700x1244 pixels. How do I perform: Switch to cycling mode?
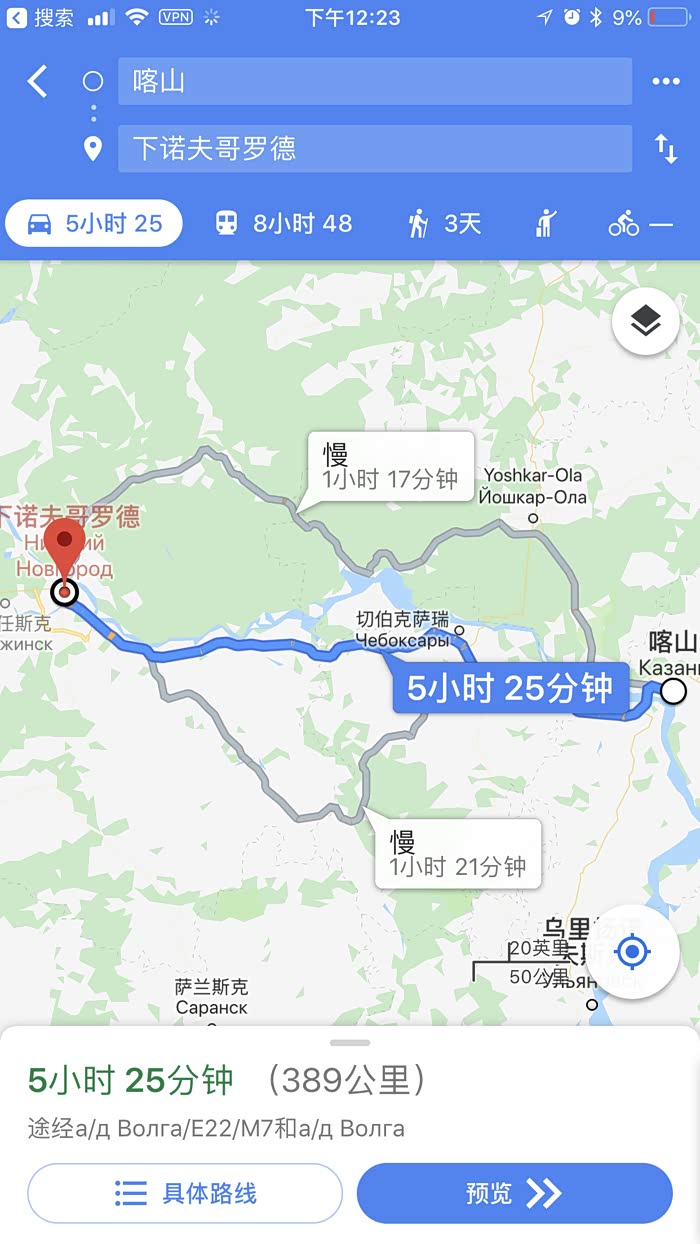[x=639, y=224]
